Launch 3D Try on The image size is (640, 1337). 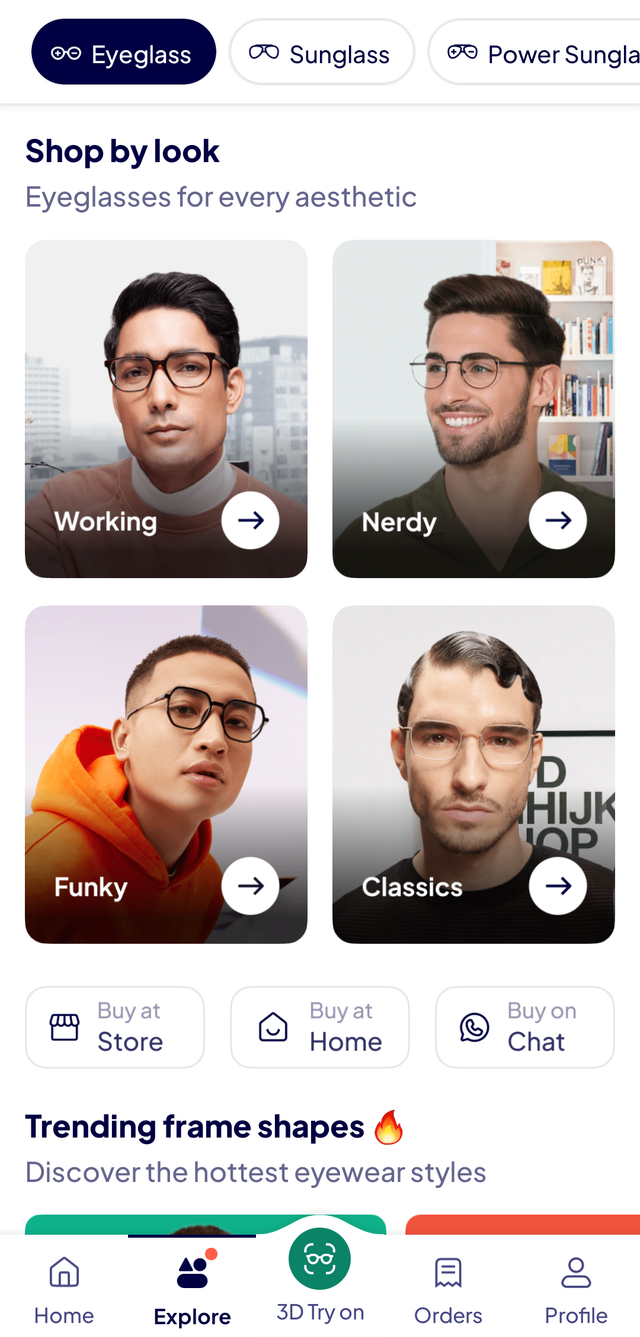point(320,1275)
